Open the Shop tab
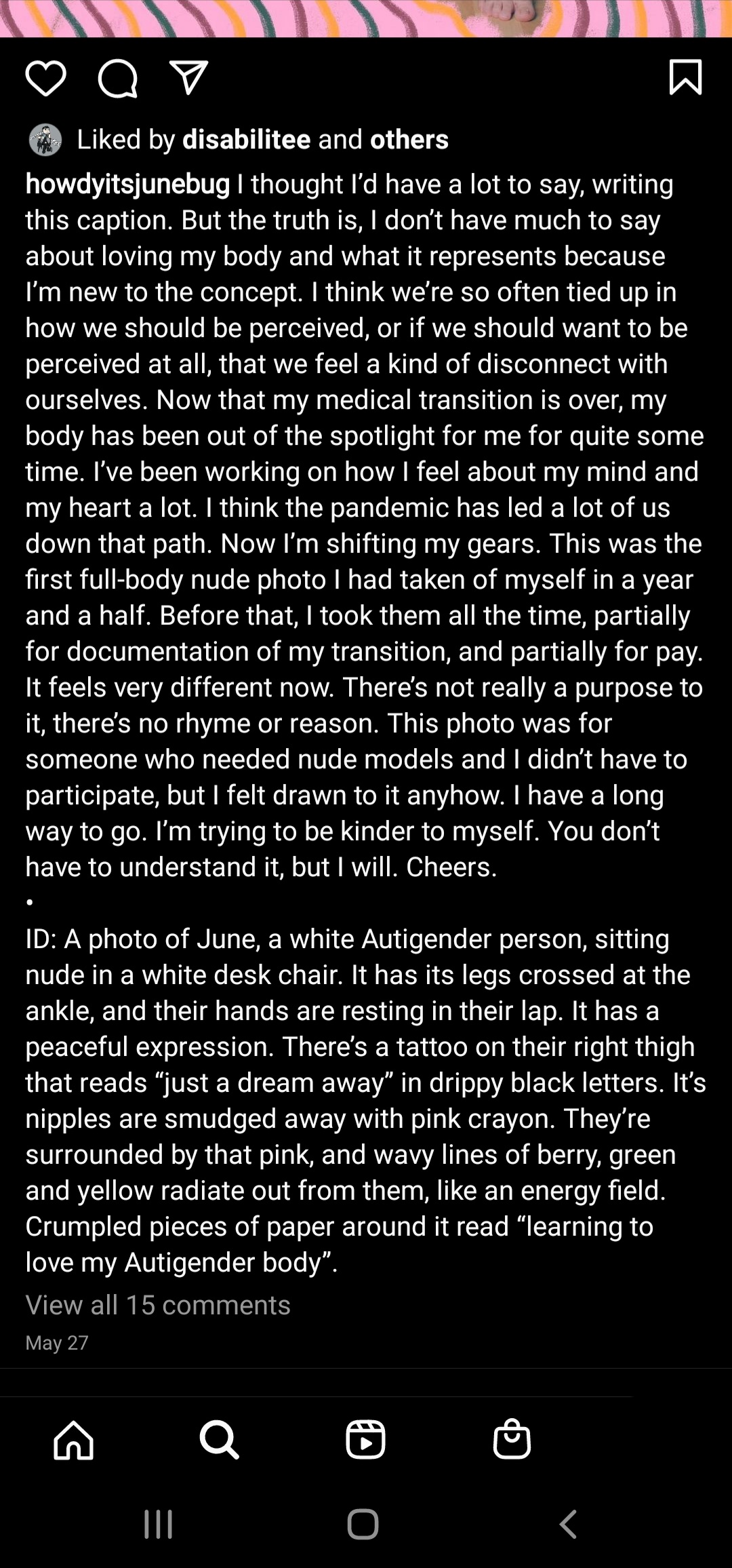 (x=512, y=1438)
